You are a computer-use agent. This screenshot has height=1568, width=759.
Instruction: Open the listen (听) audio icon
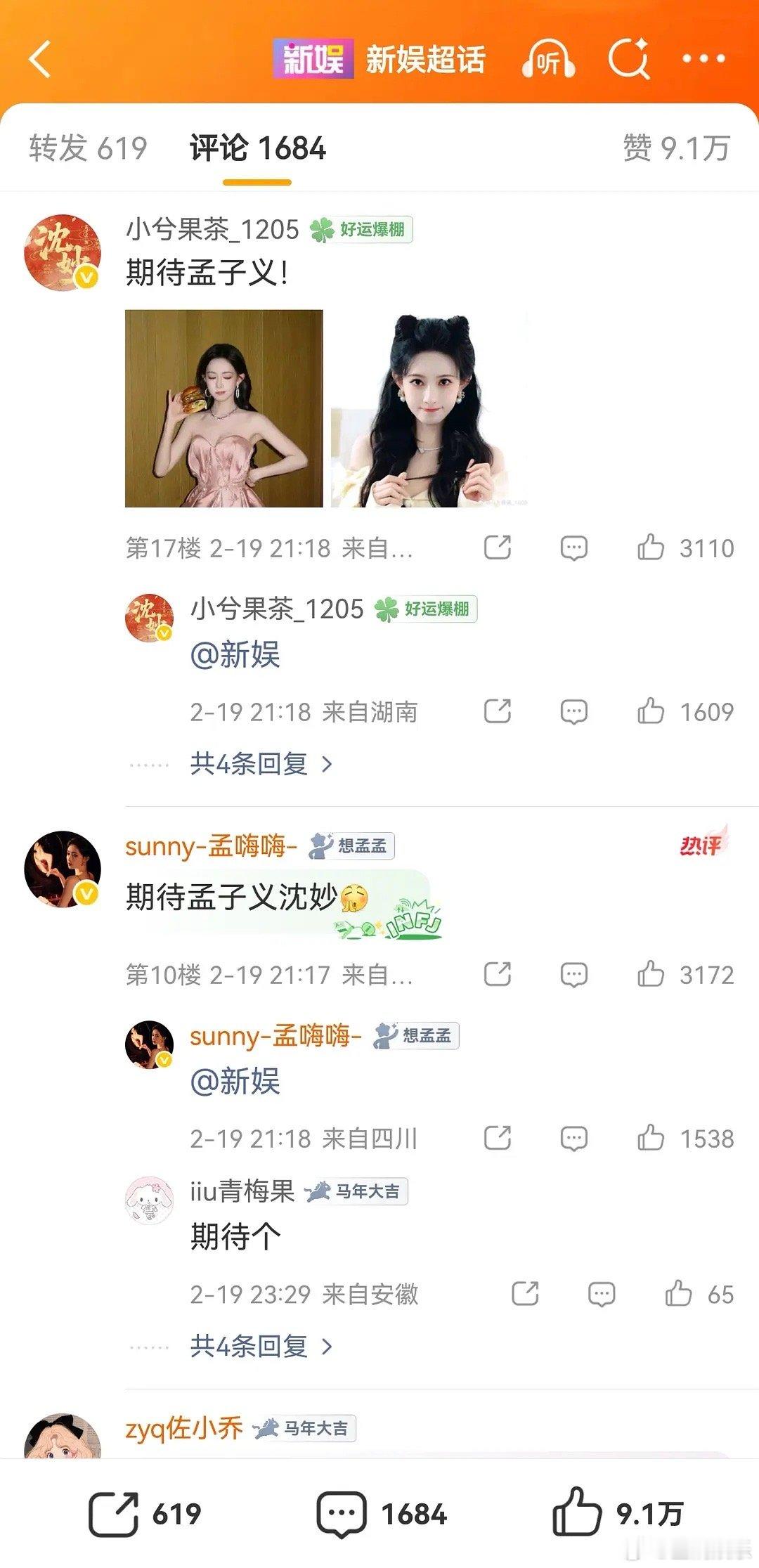coord(549,60)
